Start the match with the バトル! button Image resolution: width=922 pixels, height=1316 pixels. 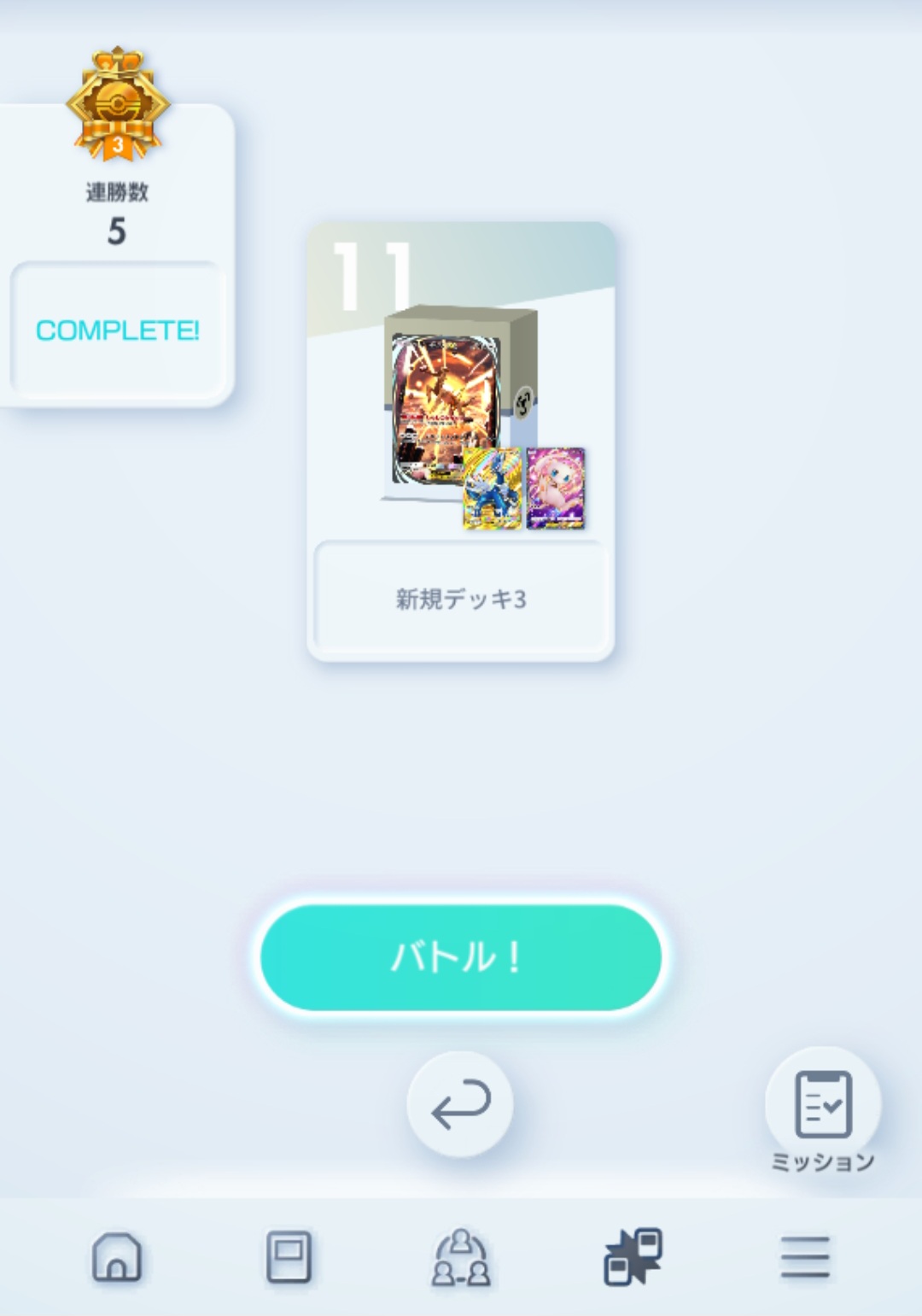tap(460, 956)
